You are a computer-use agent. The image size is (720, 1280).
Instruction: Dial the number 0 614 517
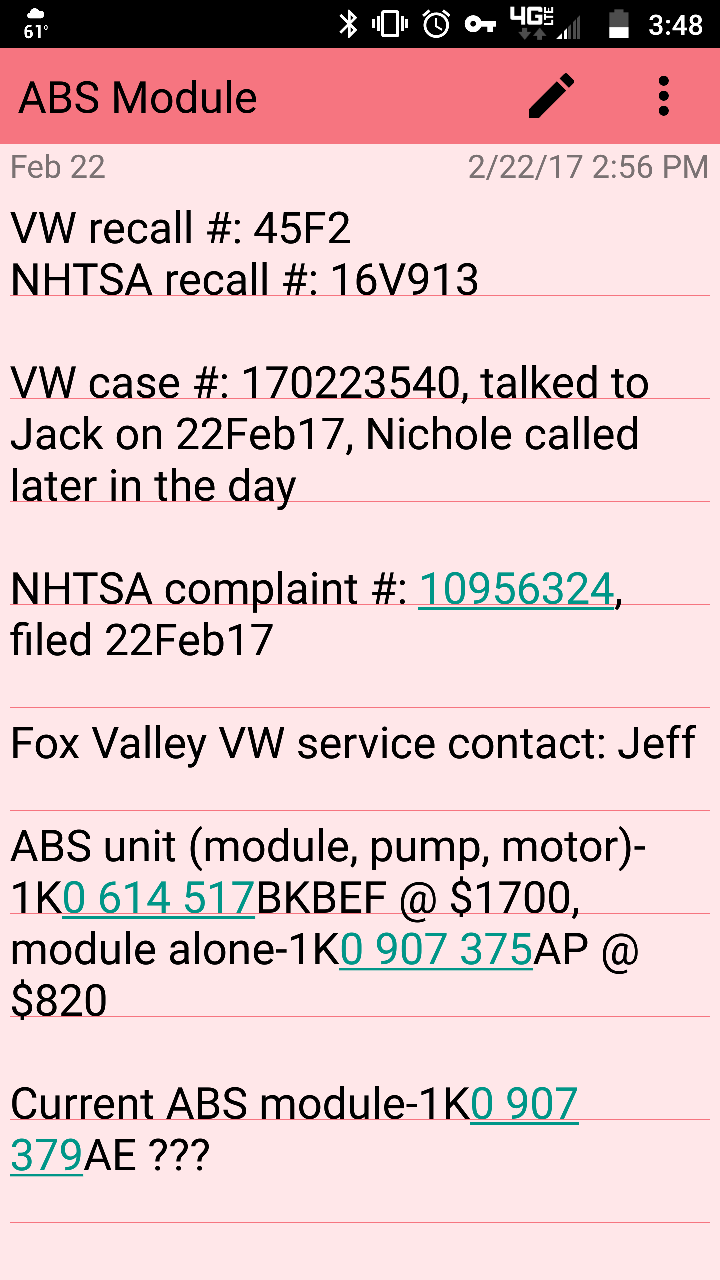(x=158, y=897)
